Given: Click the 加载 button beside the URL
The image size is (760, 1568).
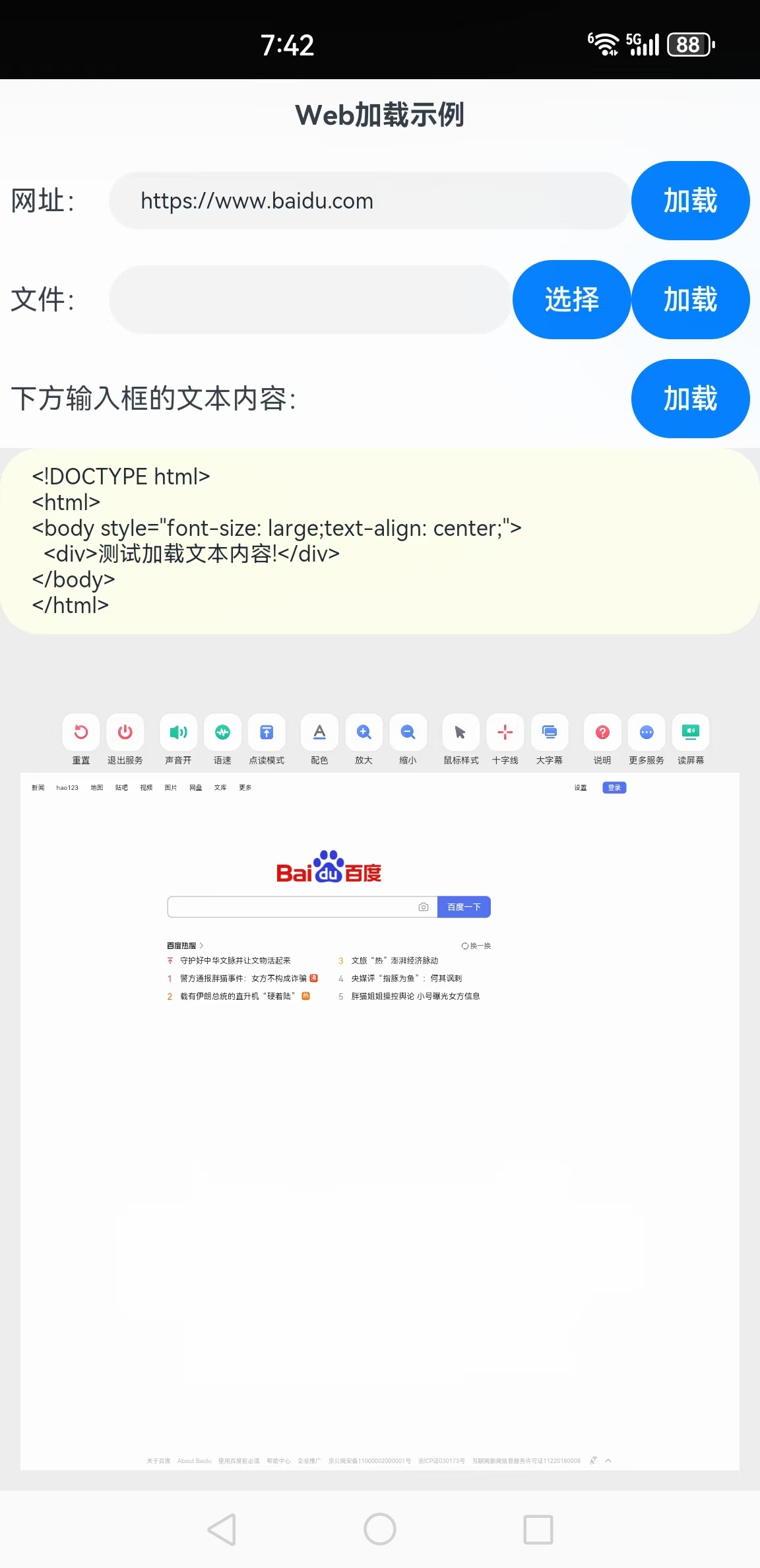Looking at the screenshot, I should [689, 201].
